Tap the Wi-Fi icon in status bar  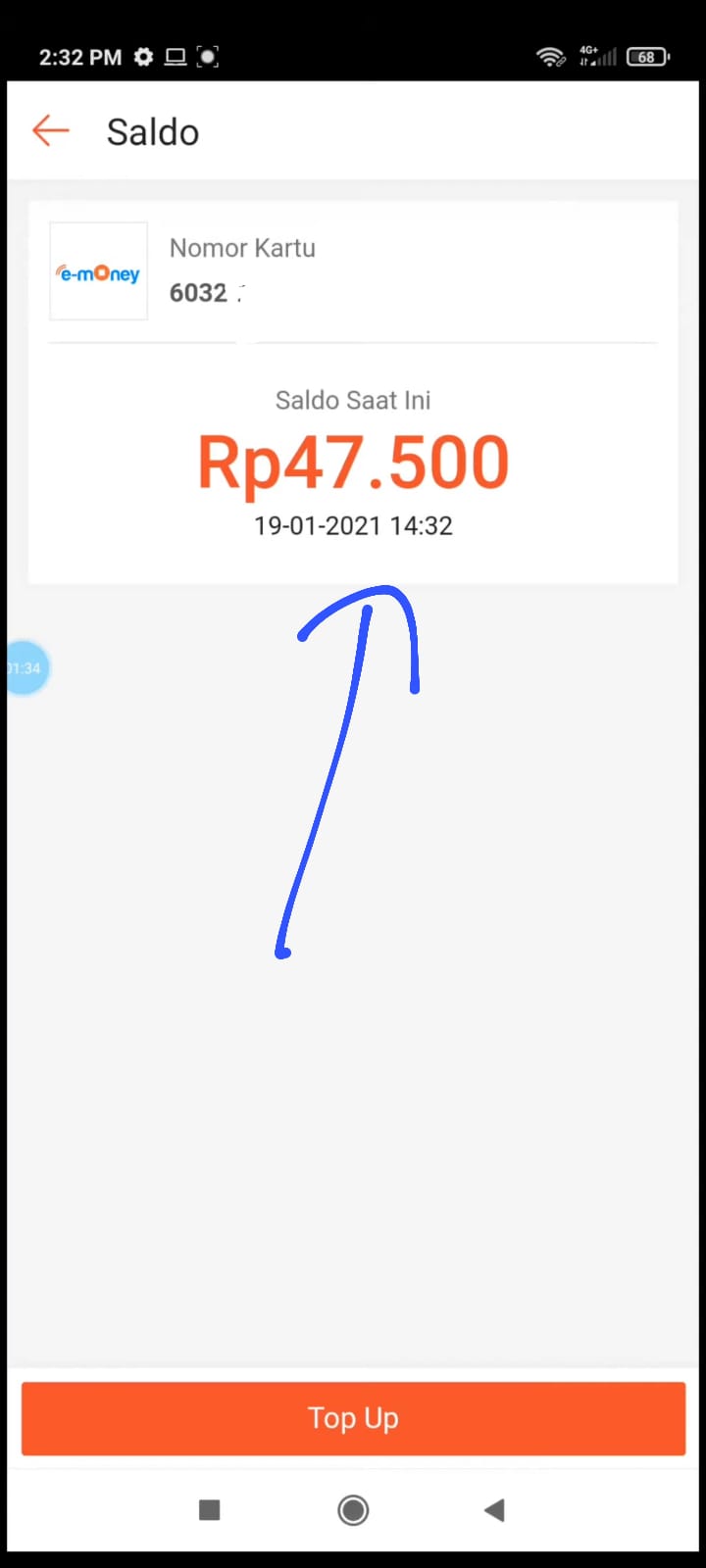pos(551,57)
